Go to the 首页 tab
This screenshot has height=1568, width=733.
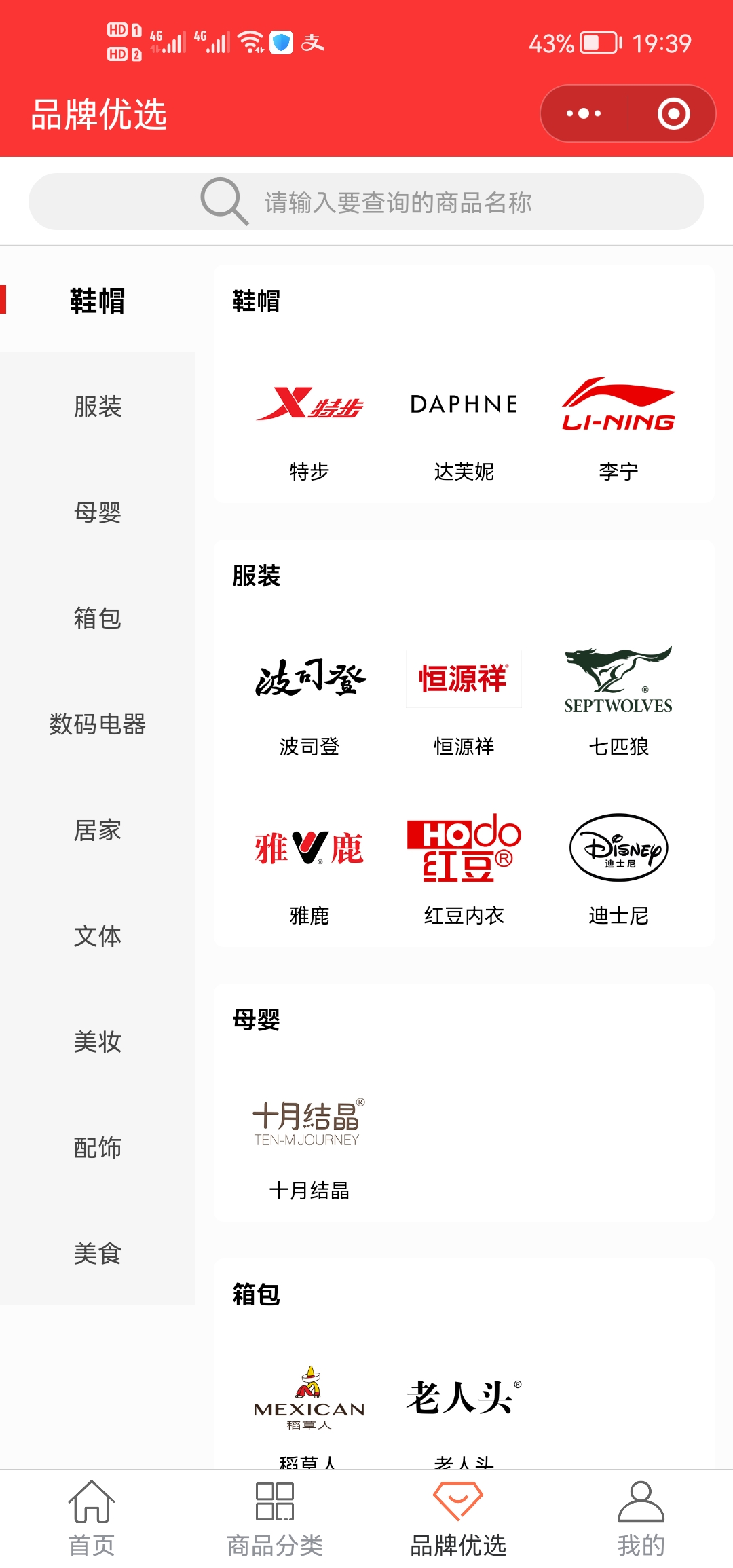click(x=92, y=1519)
